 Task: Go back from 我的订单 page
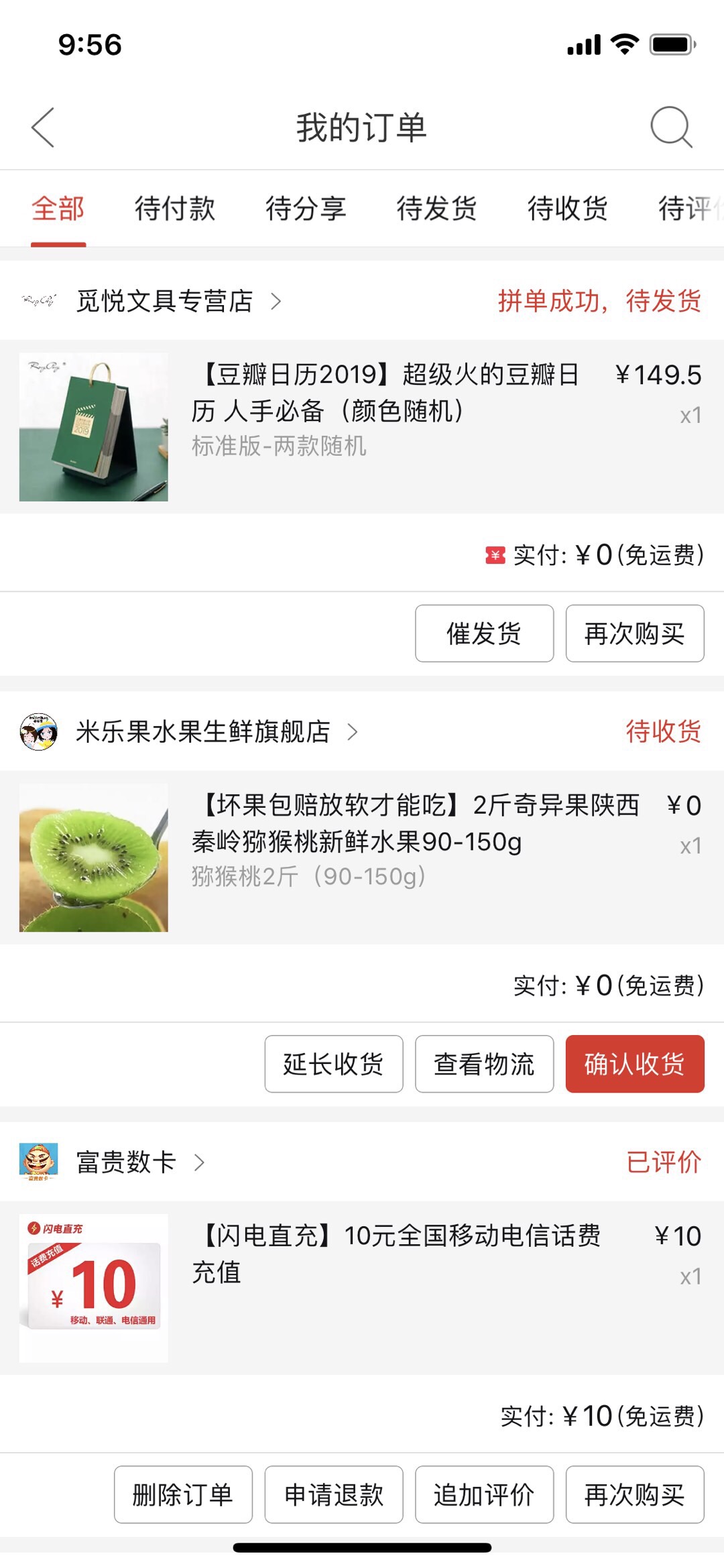pos(43,127)
